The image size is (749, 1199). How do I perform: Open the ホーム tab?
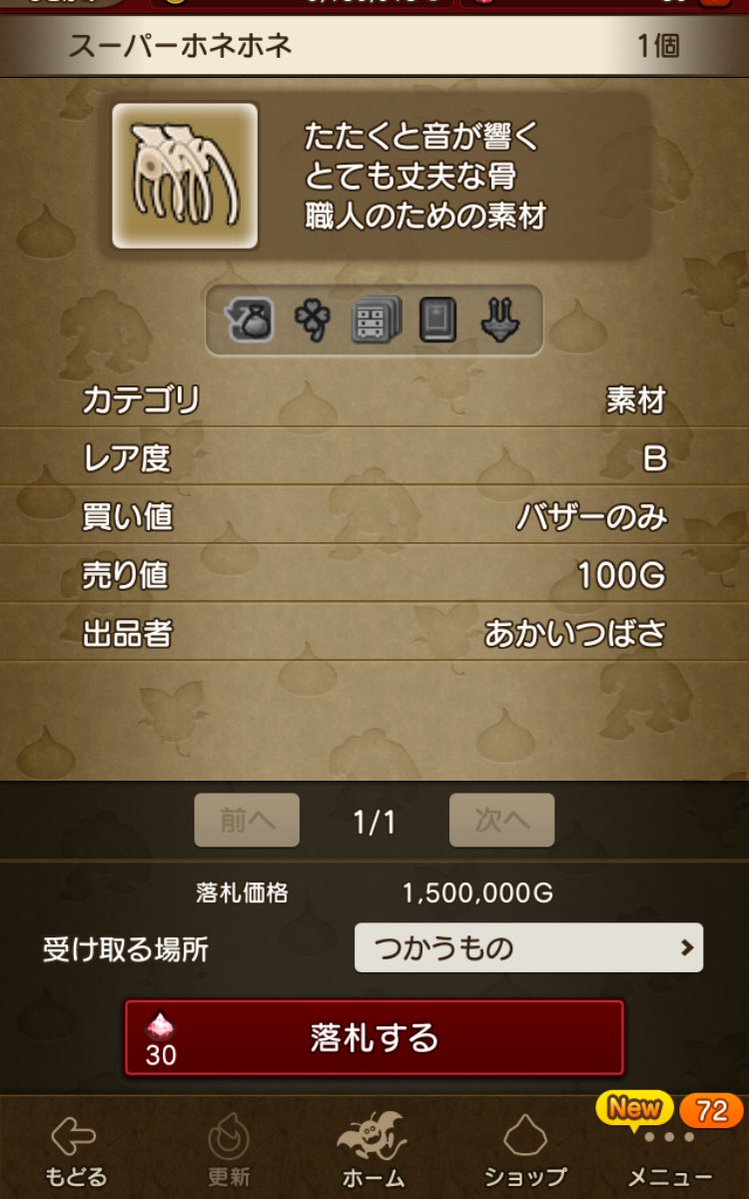[373, 1149]
